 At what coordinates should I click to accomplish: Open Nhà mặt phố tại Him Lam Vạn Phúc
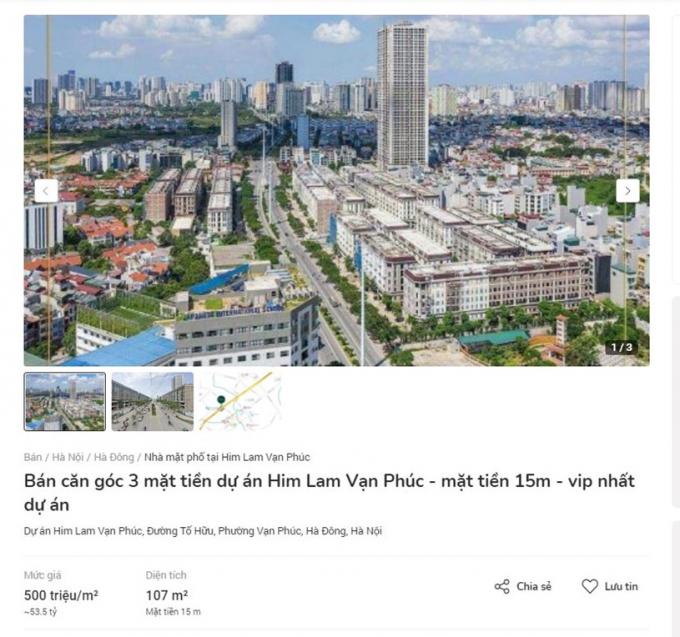click(x=227, y=457)
